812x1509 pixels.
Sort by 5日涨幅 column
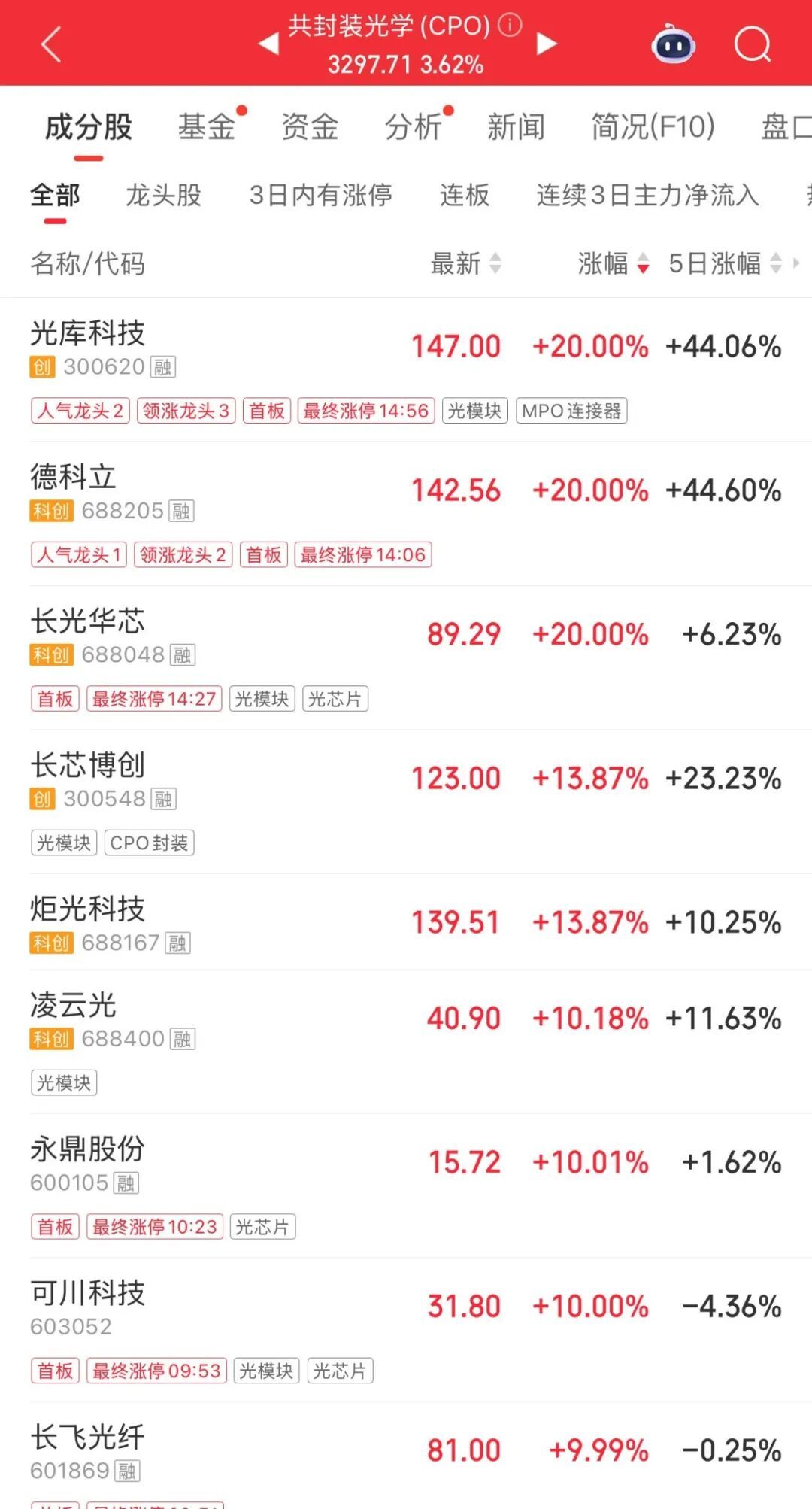(725, 263)
